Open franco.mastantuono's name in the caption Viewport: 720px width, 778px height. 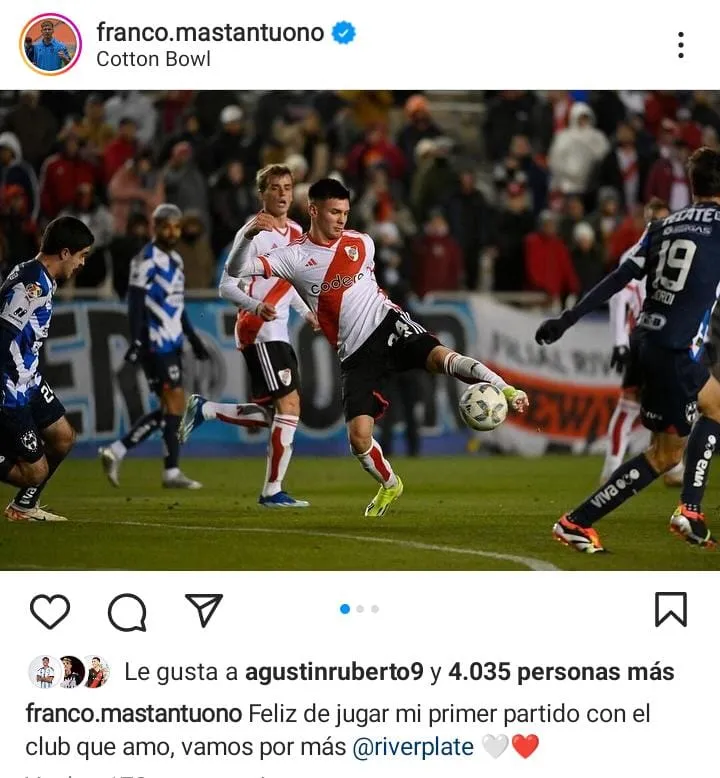tap(133, 714)
